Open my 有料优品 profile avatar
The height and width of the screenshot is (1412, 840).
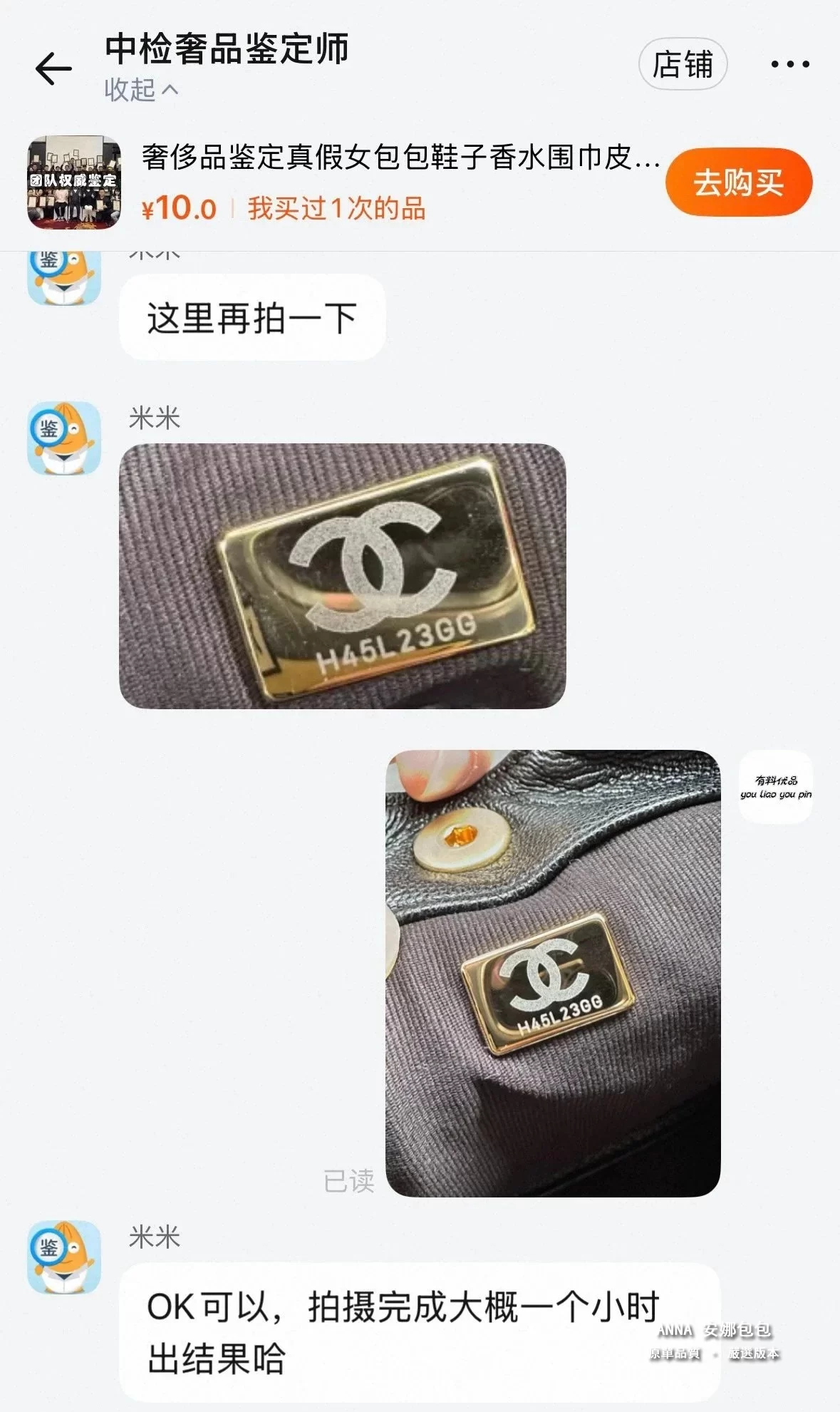pyautogui.click(x=776, y=787)
